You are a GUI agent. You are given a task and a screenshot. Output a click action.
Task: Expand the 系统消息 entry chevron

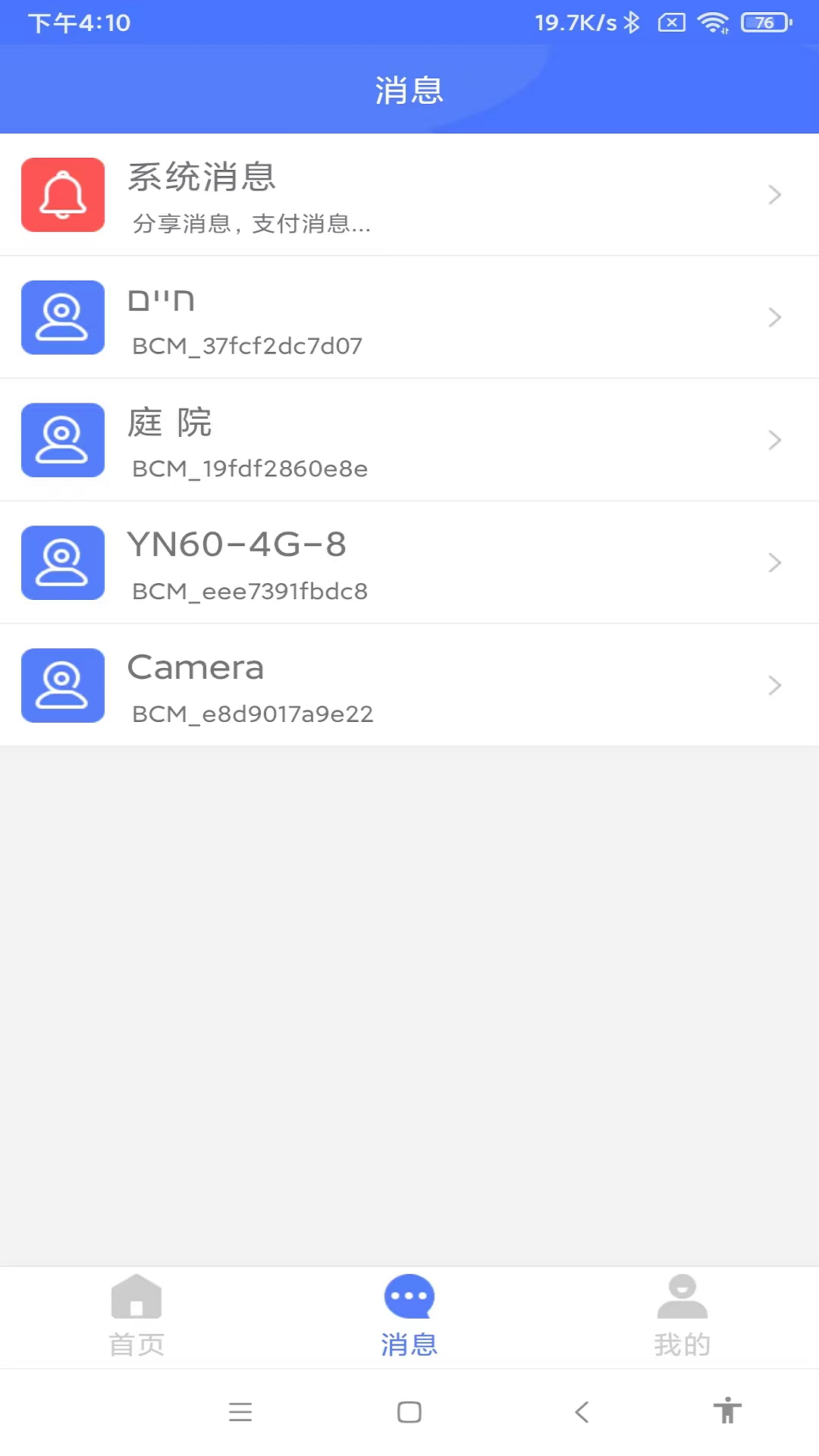point(775,194)
